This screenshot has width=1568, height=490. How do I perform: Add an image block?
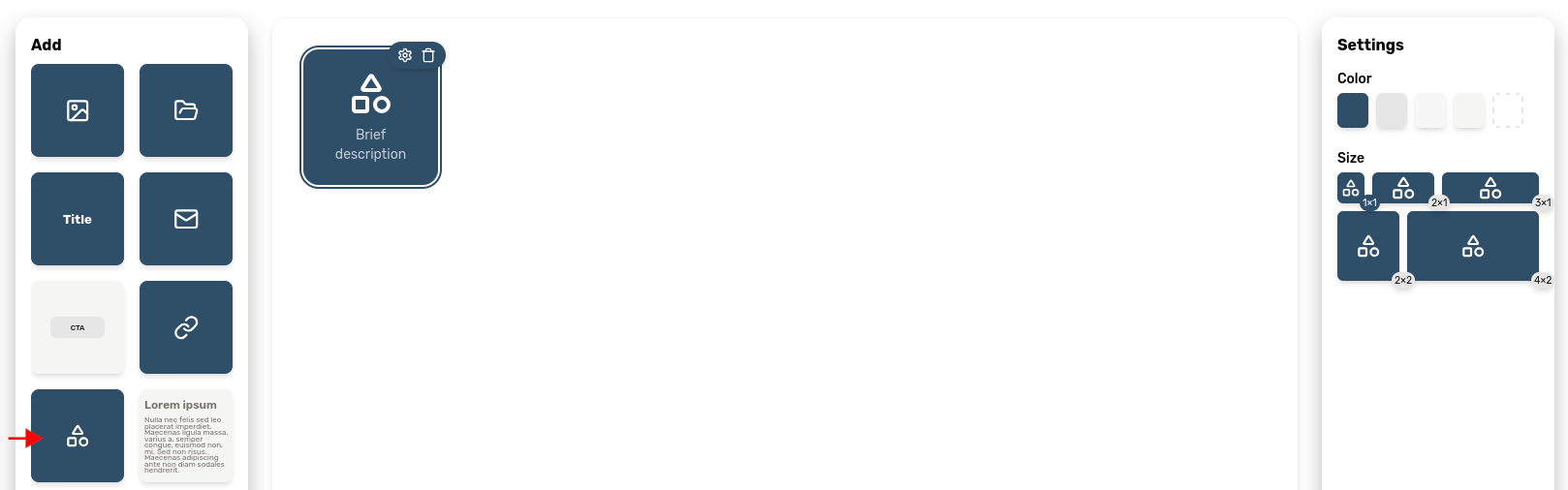78,110
